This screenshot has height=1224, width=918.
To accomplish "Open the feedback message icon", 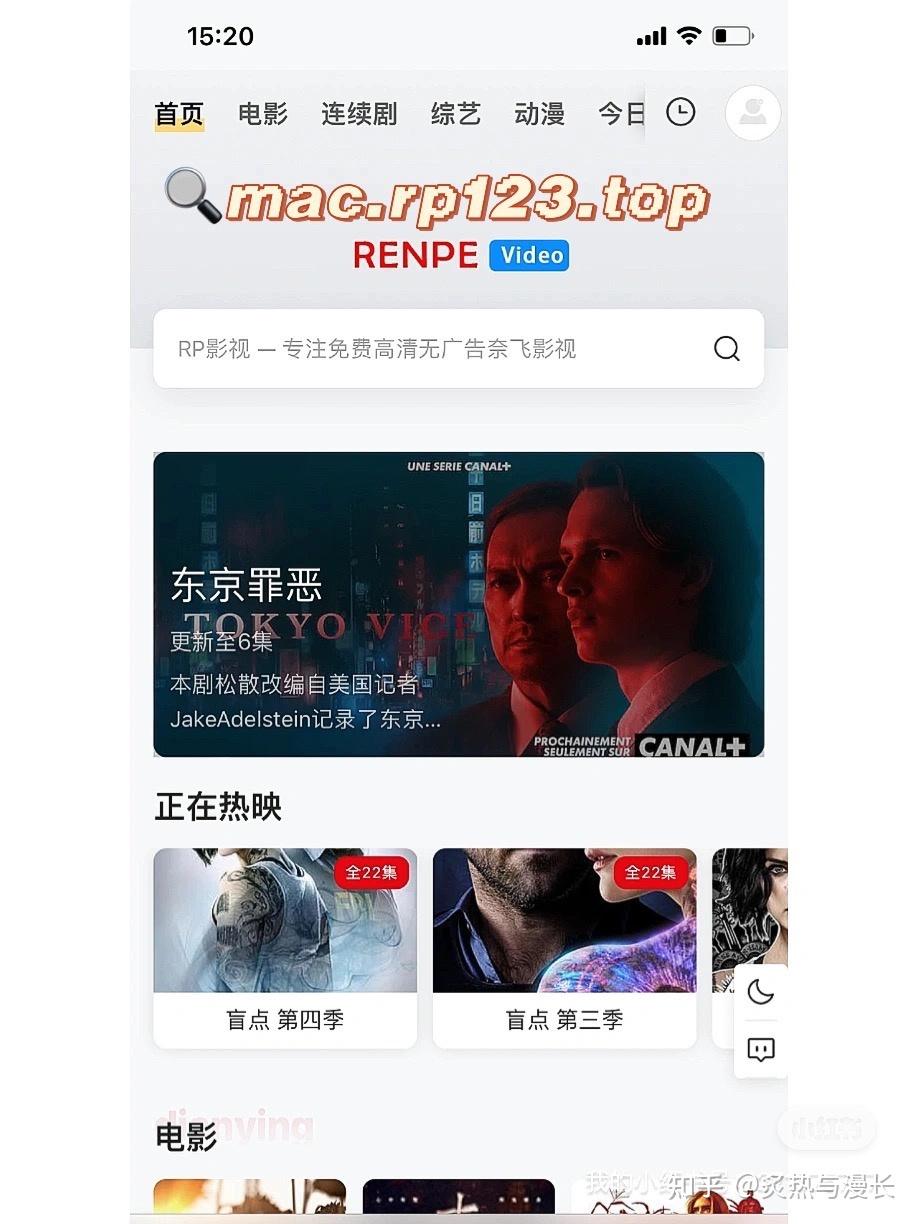I will click(x=761, y=1050).
